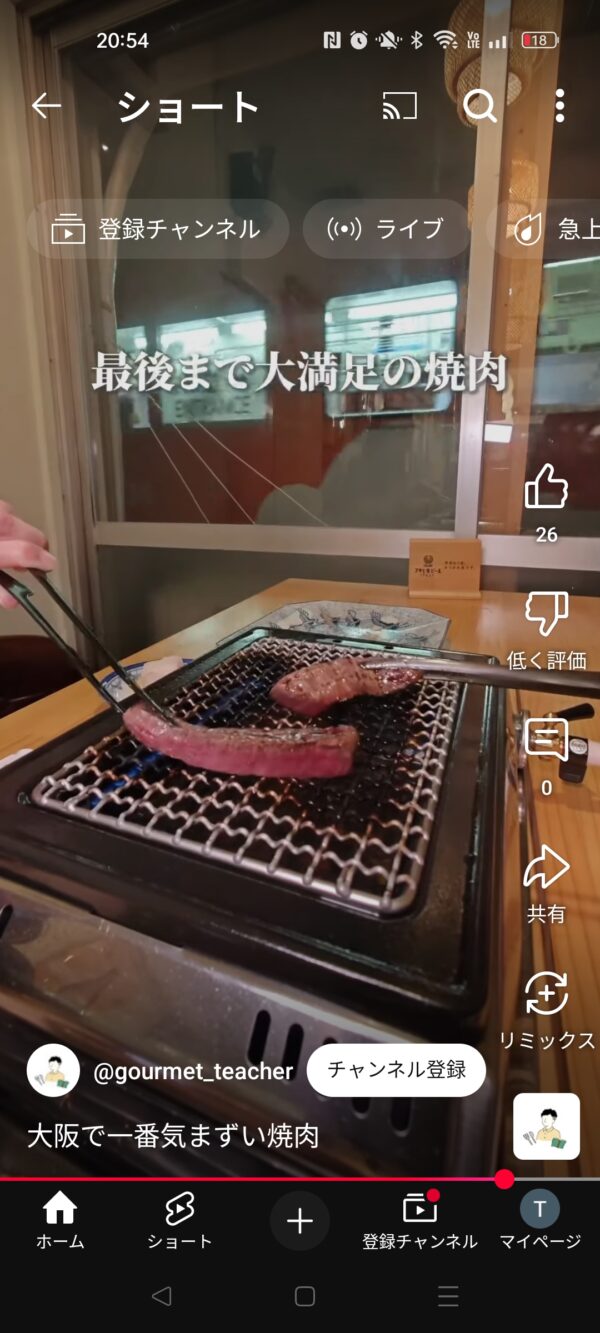Viewport: 600px width, 1333px height.
Task: Go back using the top-left arrow
Action: click(x=46, y=106)
